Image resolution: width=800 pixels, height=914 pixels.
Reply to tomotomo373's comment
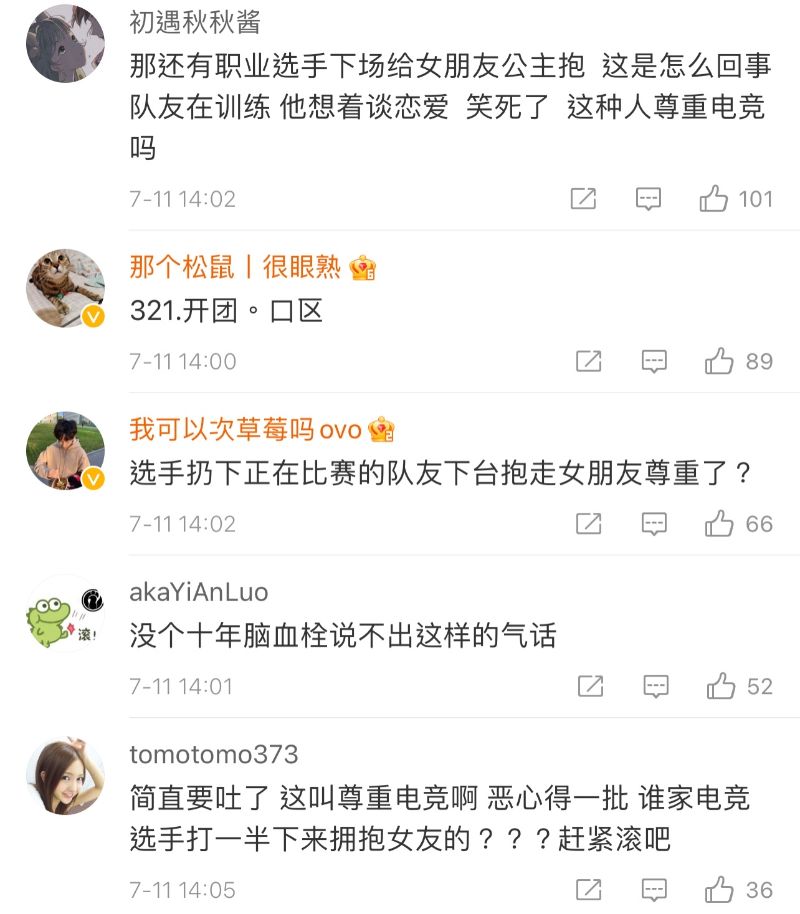click(654, 889)
